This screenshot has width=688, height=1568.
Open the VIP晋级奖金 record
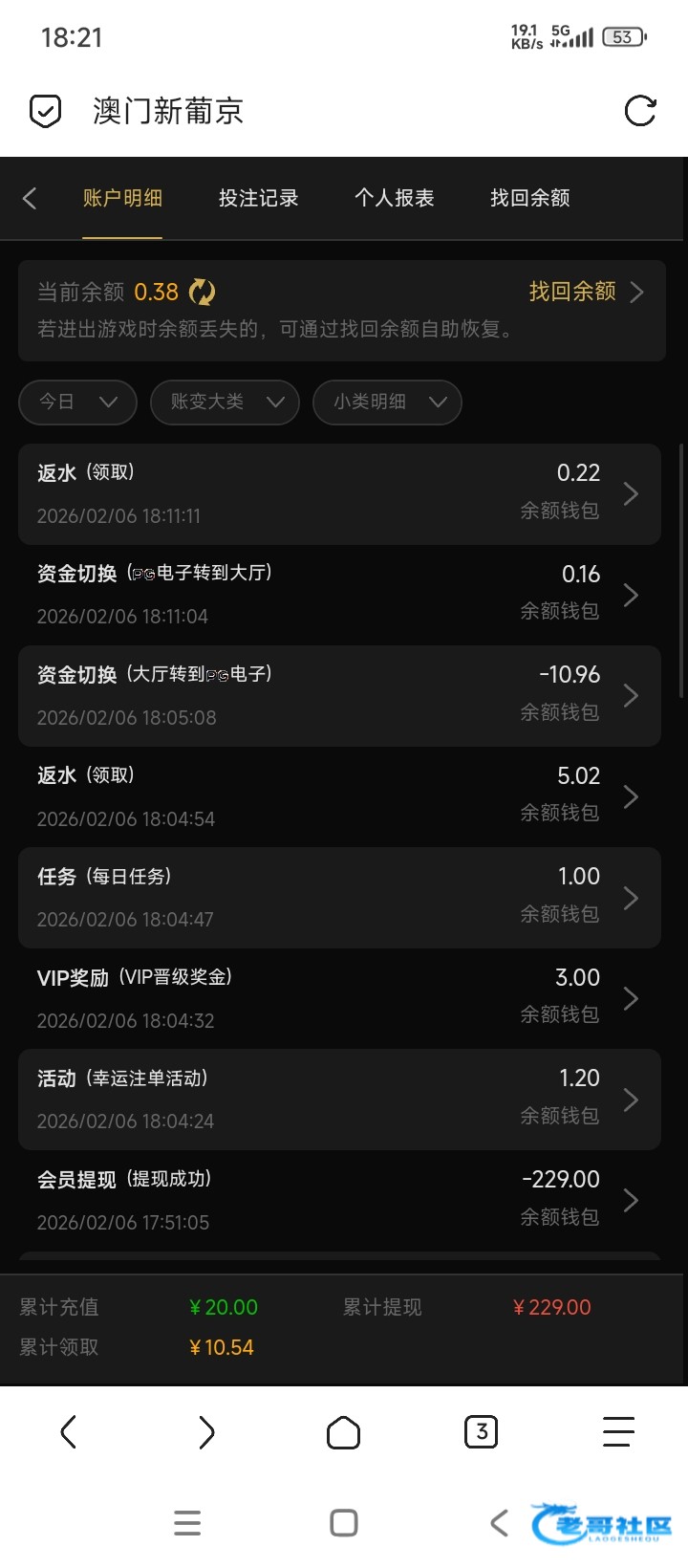tap(339, 998)
